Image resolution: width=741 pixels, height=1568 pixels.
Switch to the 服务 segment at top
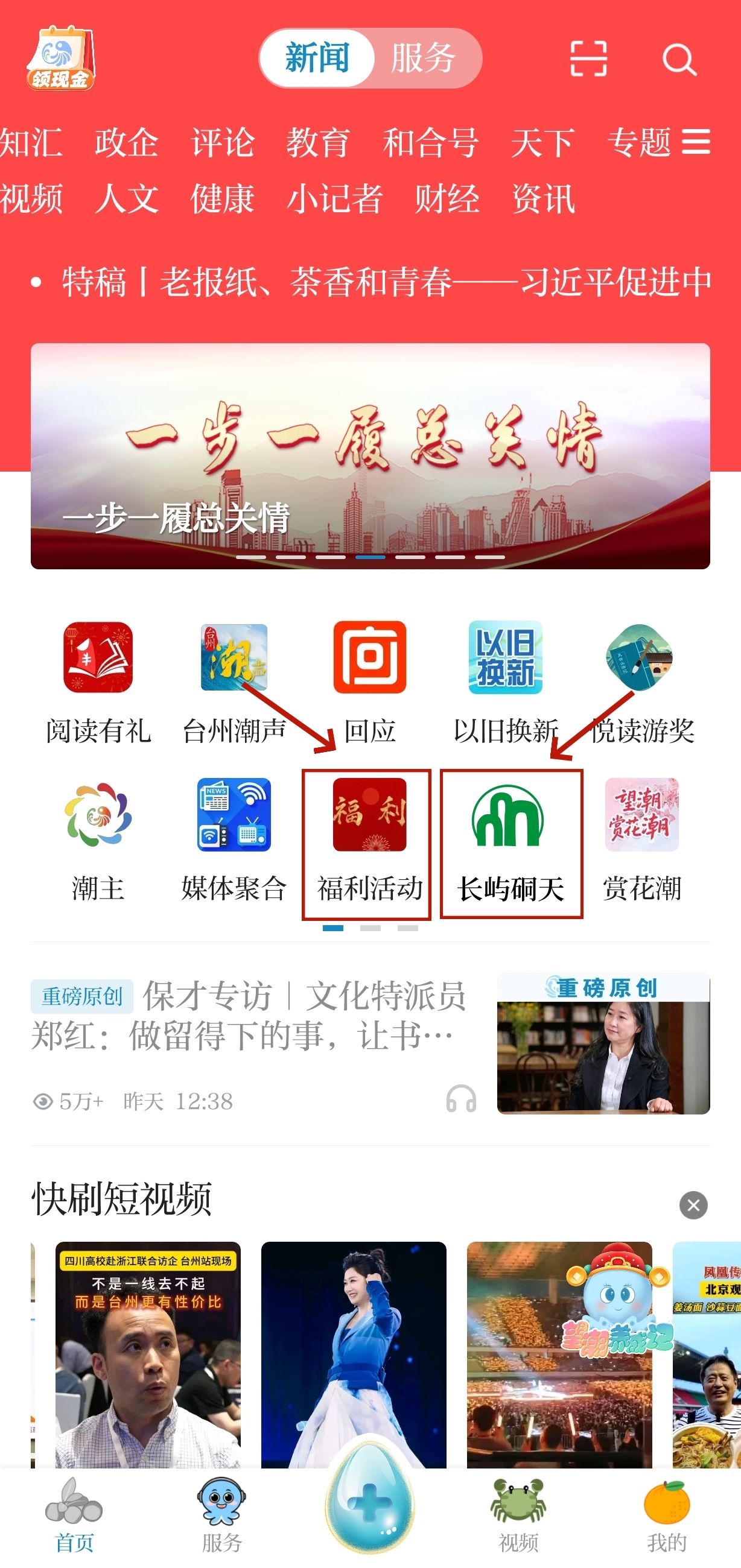point(423,58)
